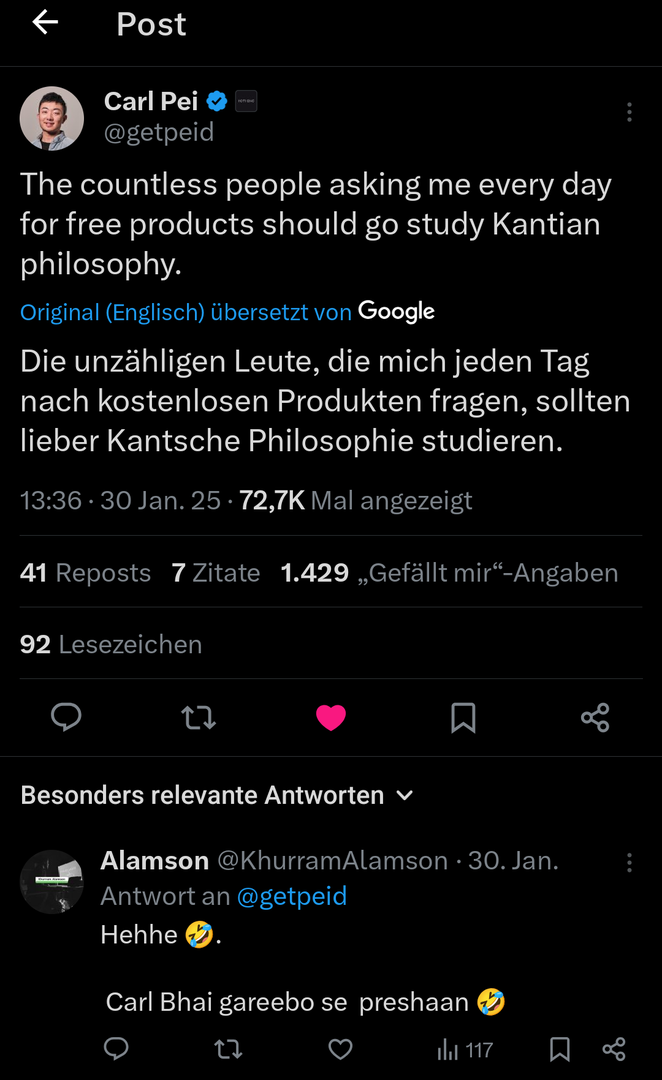Show original English text link
This screenshot has width=662, height=1080.
tap(185, 312)
